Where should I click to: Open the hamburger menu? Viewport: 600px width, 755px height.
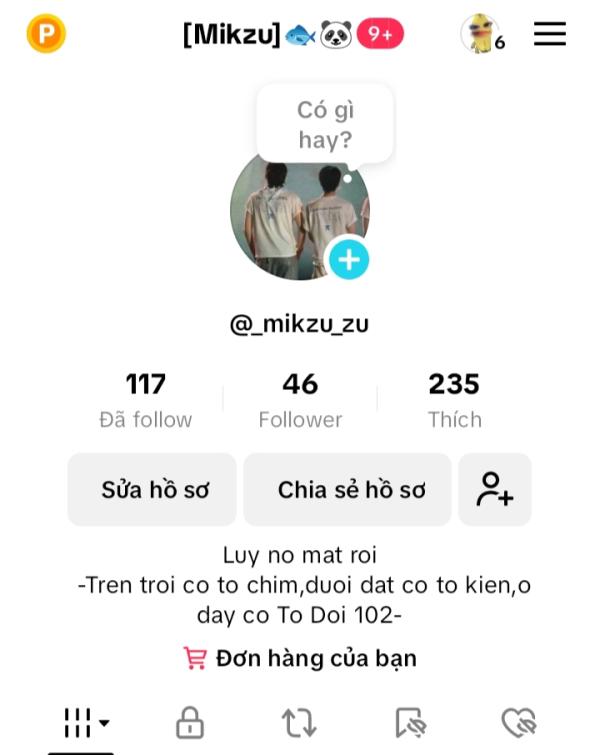click(549, 34)
